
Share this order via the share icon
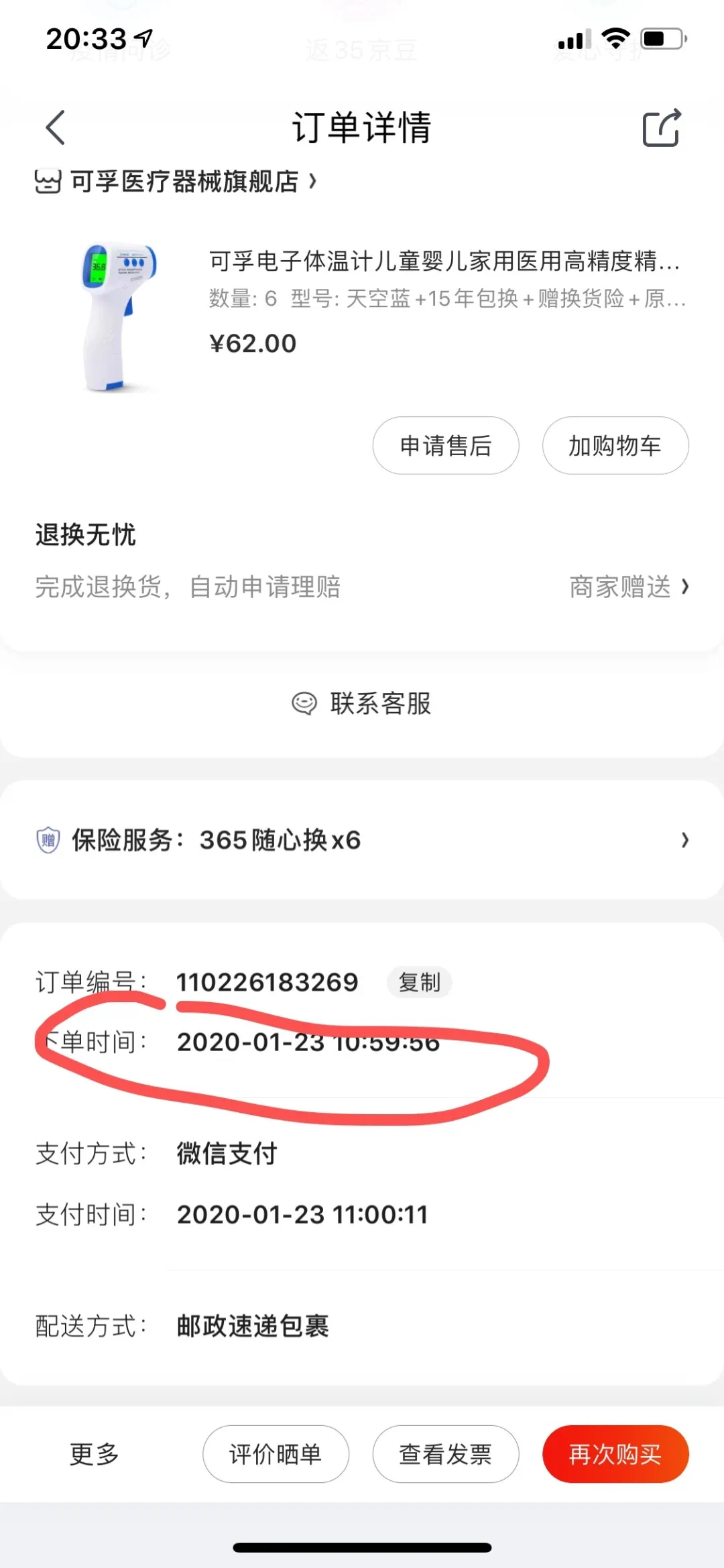pos(661,127)
